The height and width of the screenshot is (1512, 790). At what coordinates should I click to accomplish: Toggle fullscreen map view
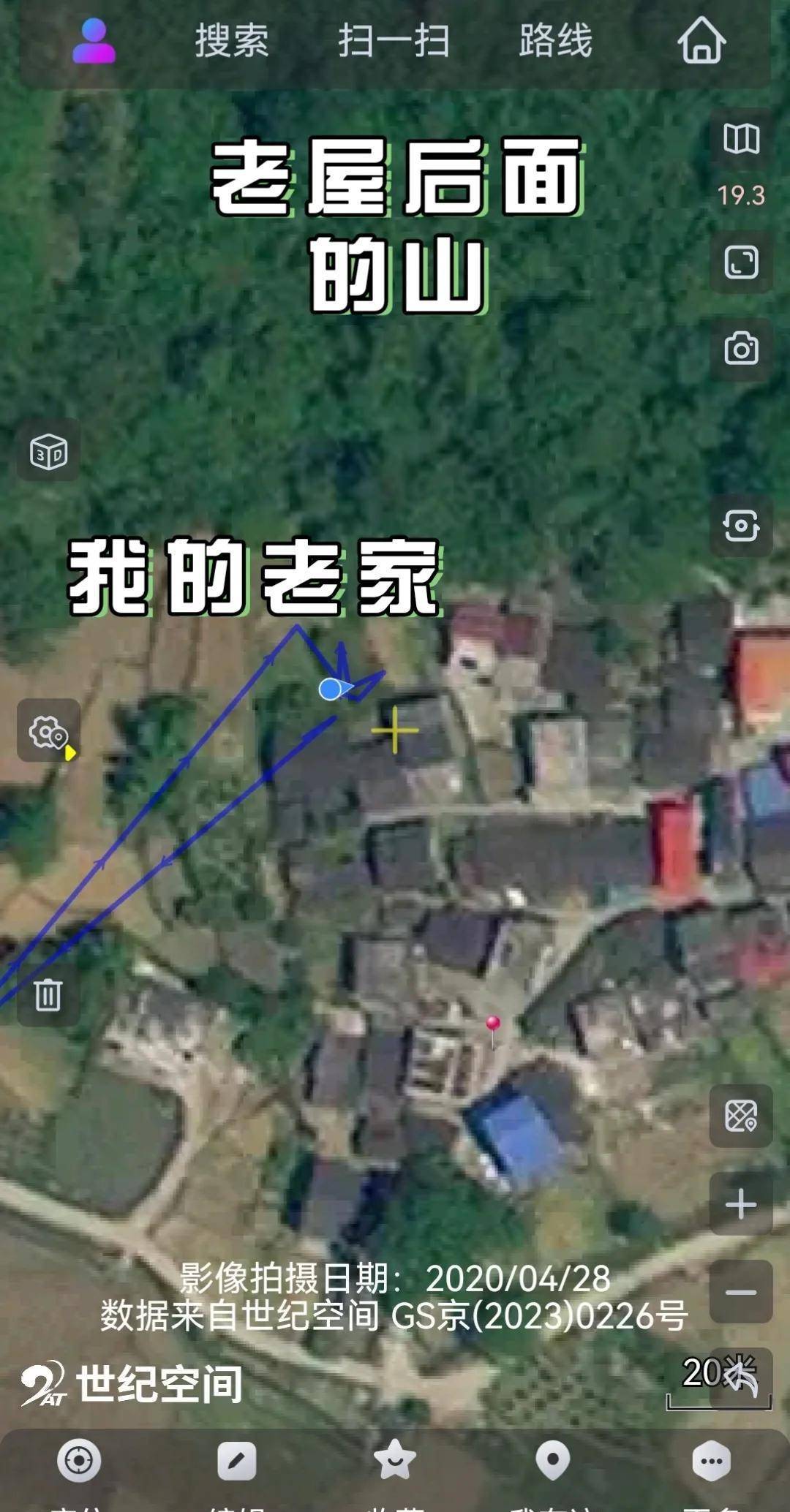(741, 263)
